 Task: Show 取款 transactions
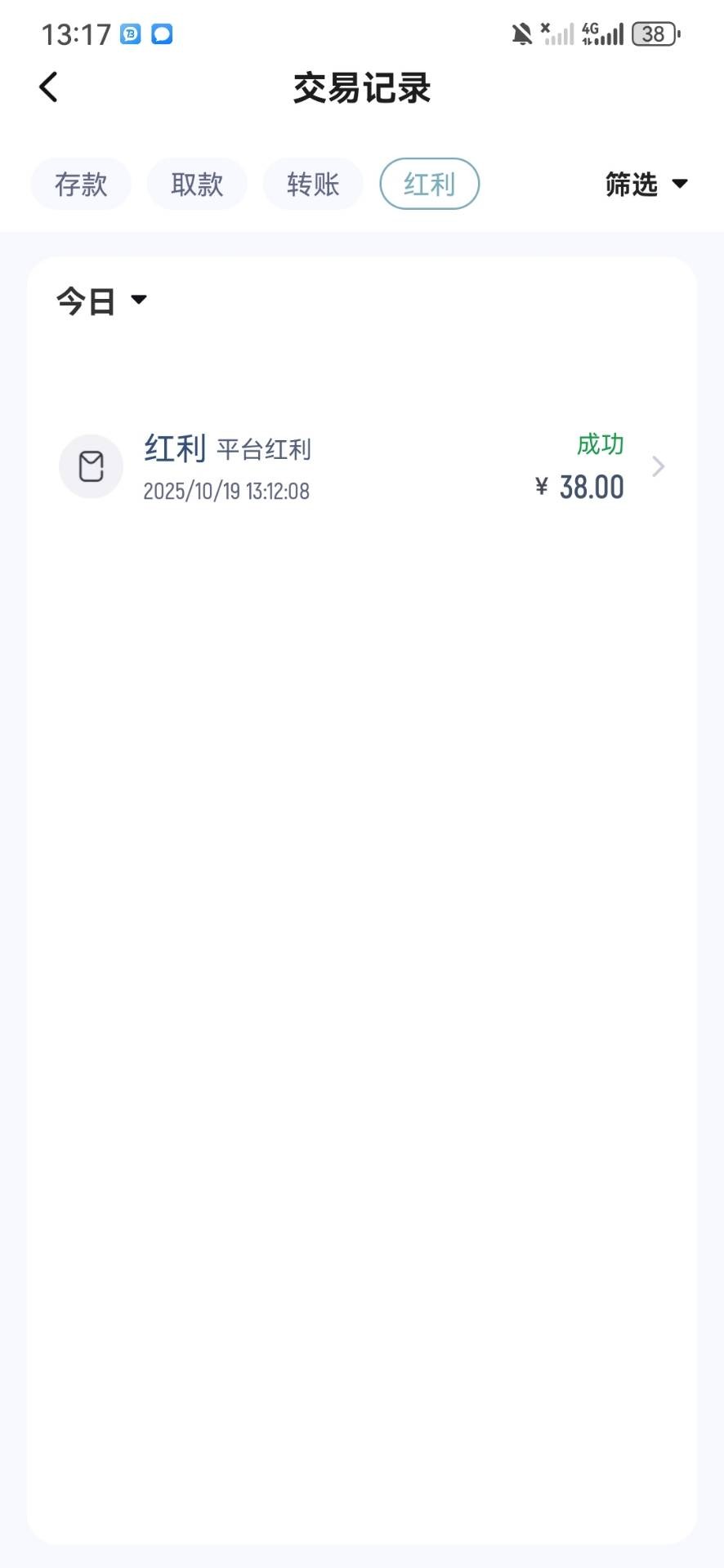(197, 185)
